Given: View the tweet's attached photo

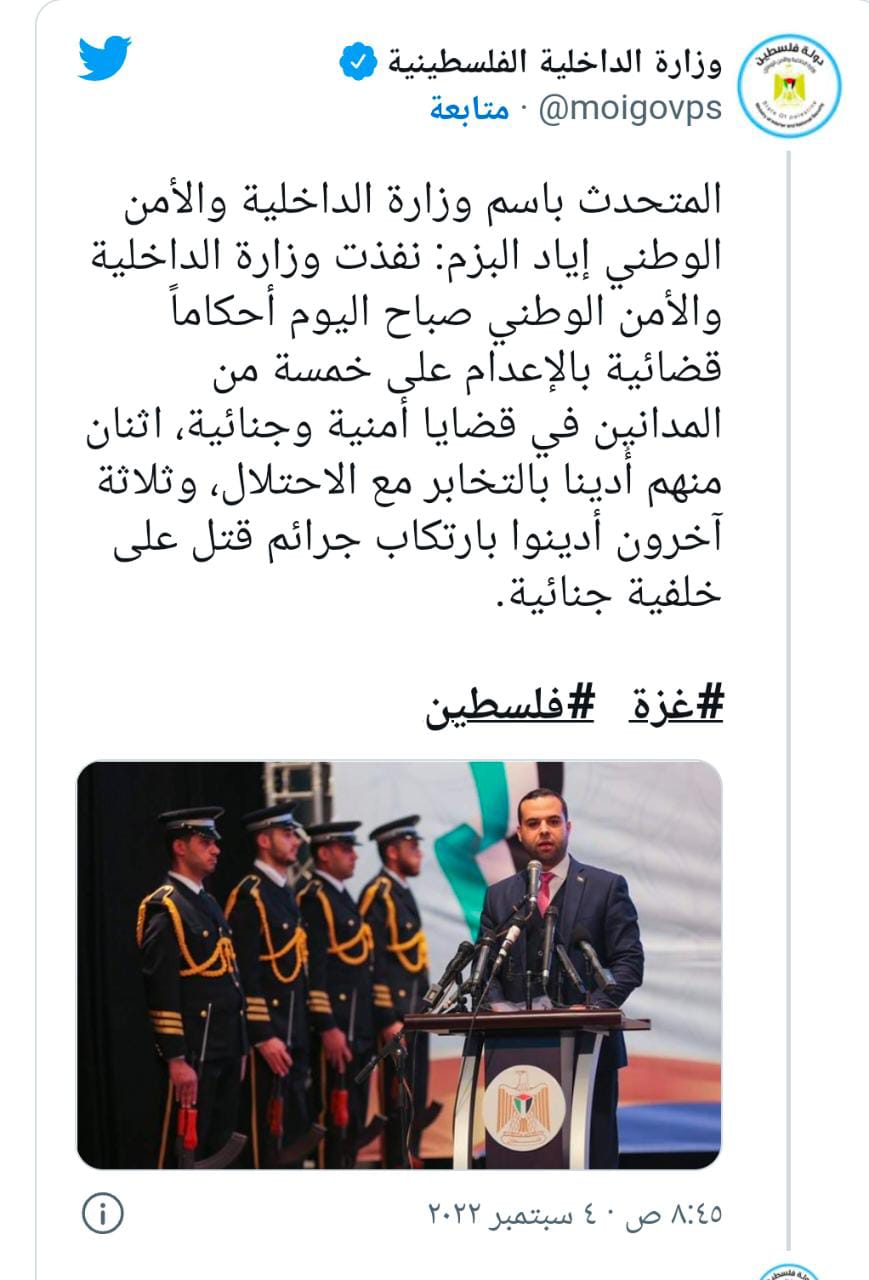Looking at the screenshot, I should (x=399, y=965).
